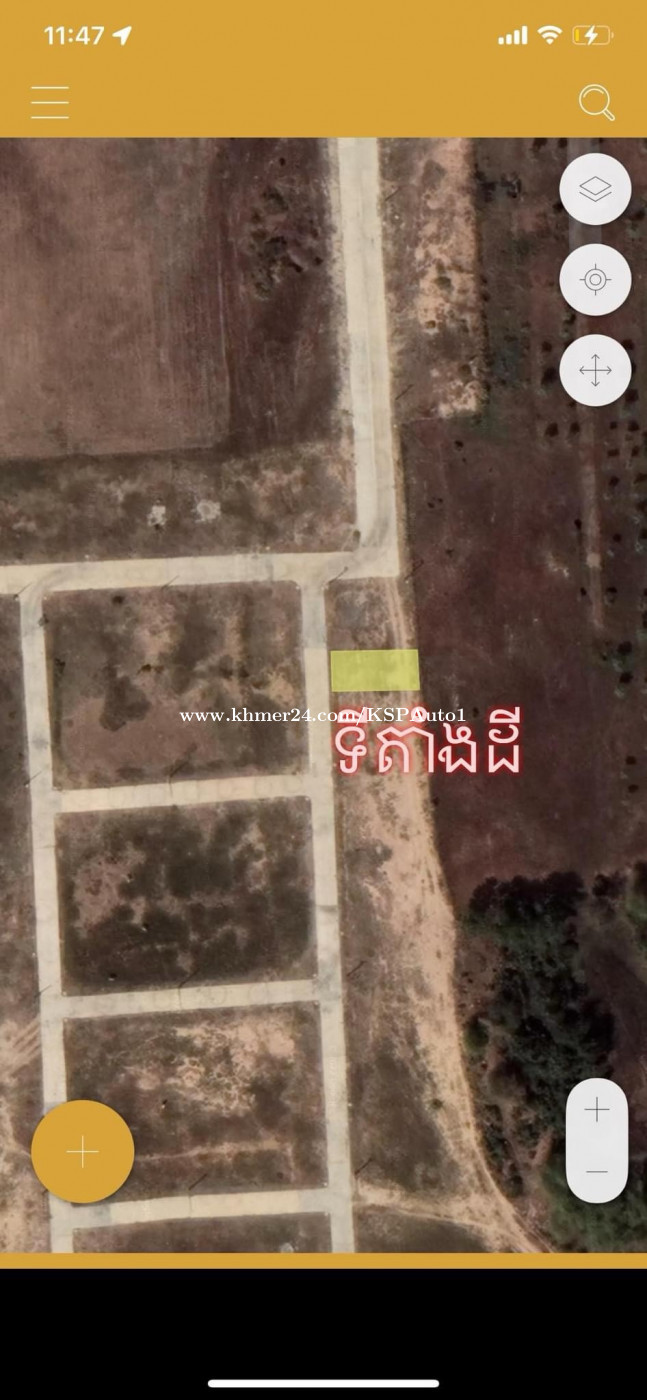This screenshot has width=647, height=1400.
Task: Open the hamburger menu
Action: [50, 102]
